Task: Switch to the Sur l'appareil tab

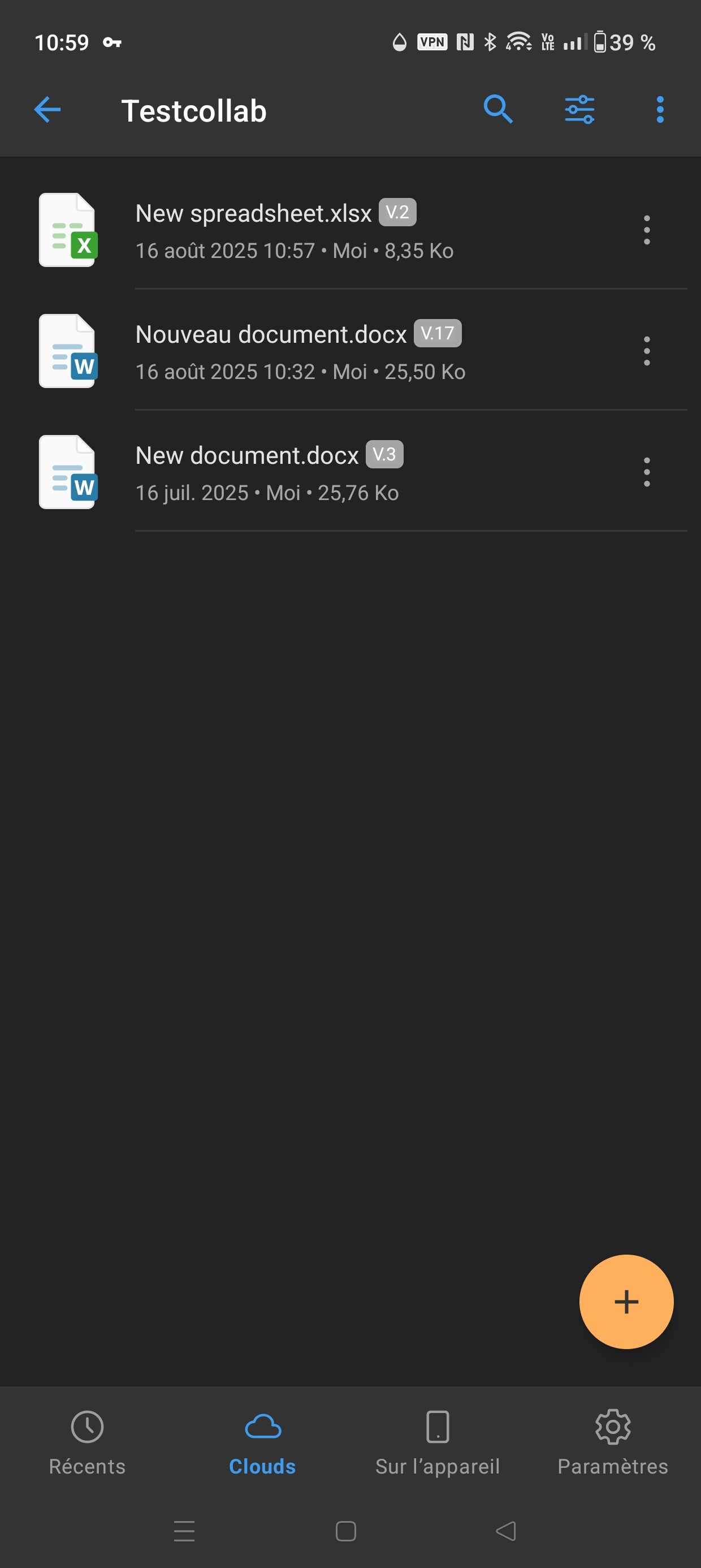Action: point(438,1441)
